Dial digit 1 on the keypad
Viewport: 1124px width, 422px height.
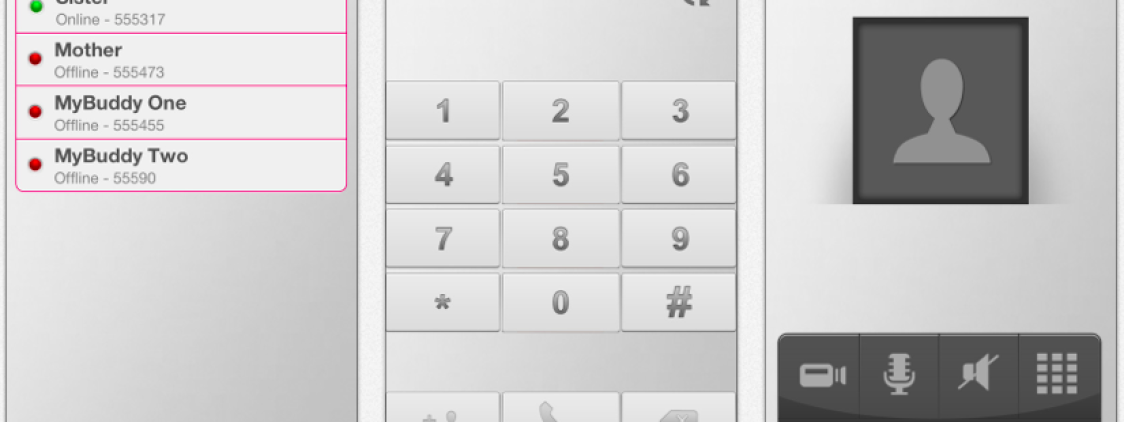443,111
